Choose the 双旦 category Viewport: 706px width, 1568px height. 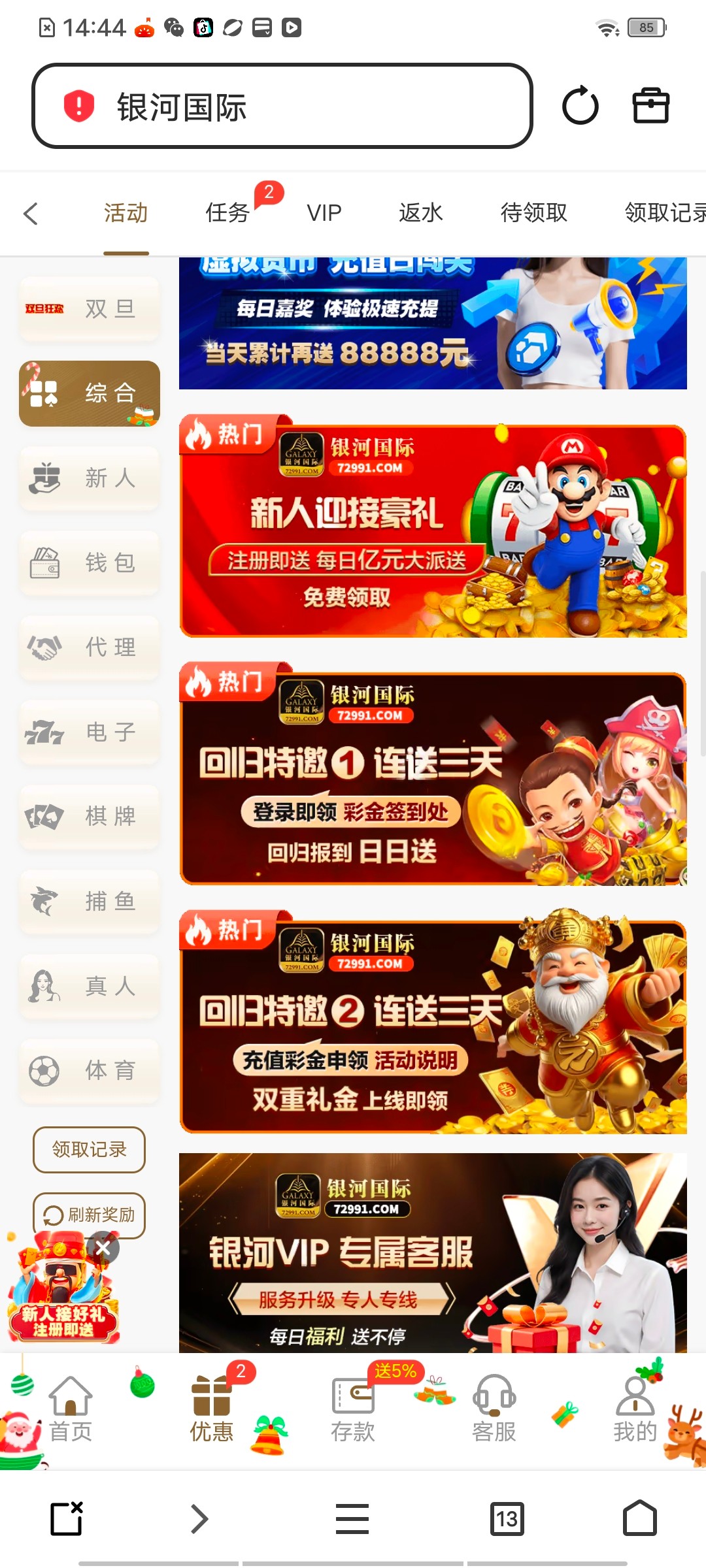point(90,309)
